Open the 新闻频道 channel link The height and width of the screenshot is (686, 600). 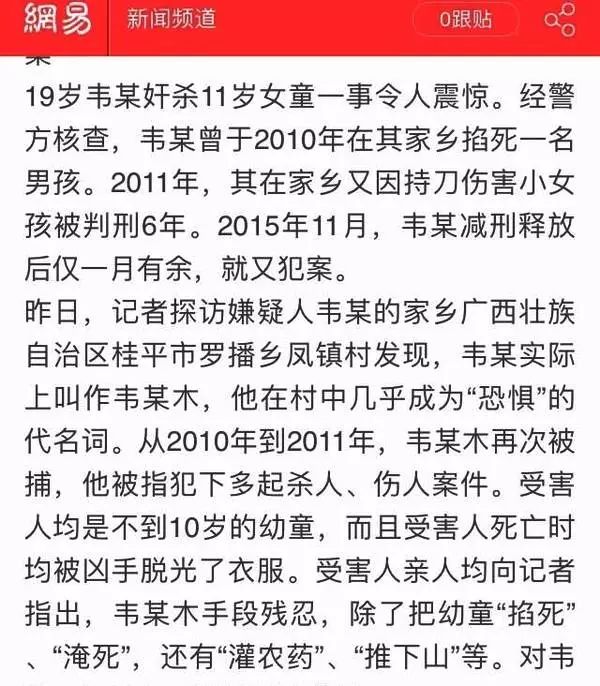click(x=172, y=19)
